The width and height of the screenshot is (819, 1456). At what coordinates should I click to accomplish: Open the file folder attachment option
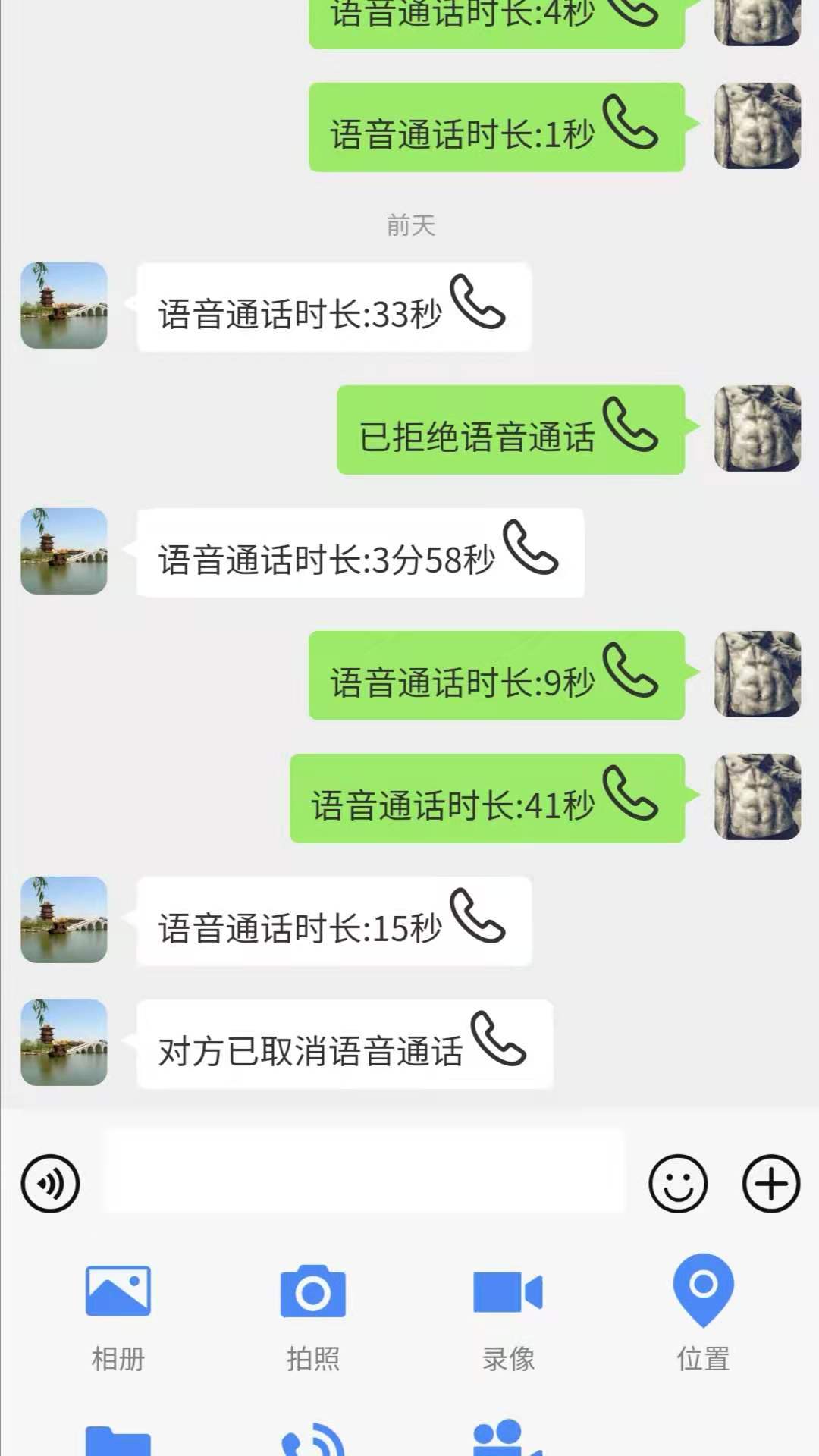(119, 1437)
